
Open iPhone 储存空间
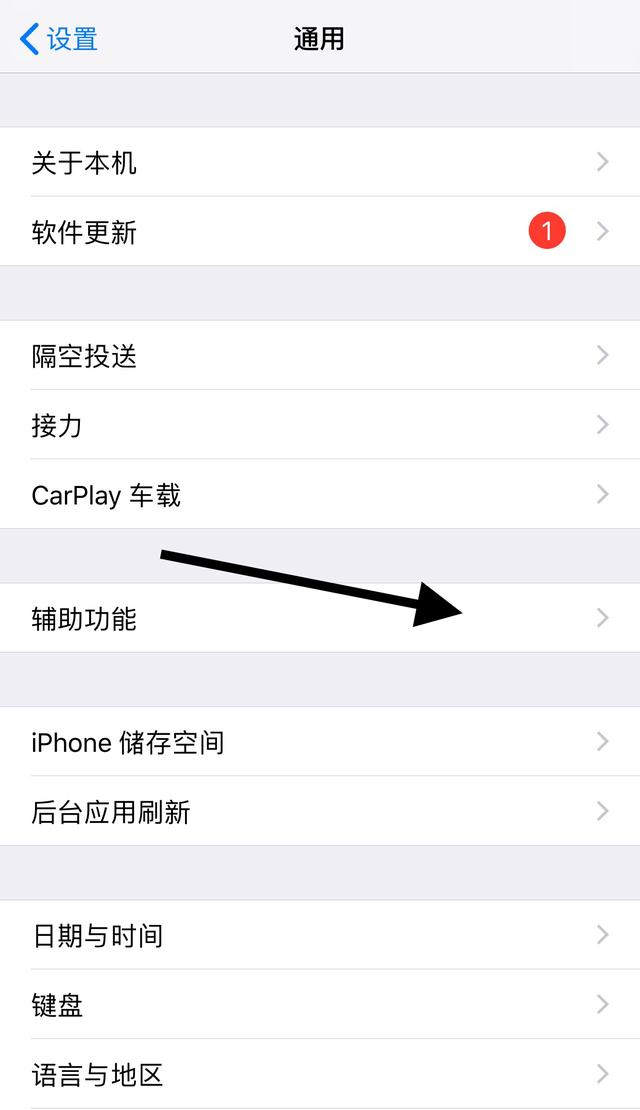(320, 741)
